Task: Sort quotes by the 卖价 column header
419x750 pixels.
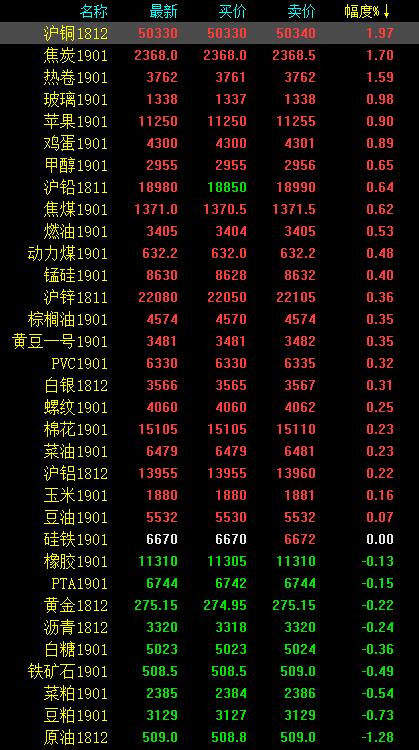Action: pos(301,11)
